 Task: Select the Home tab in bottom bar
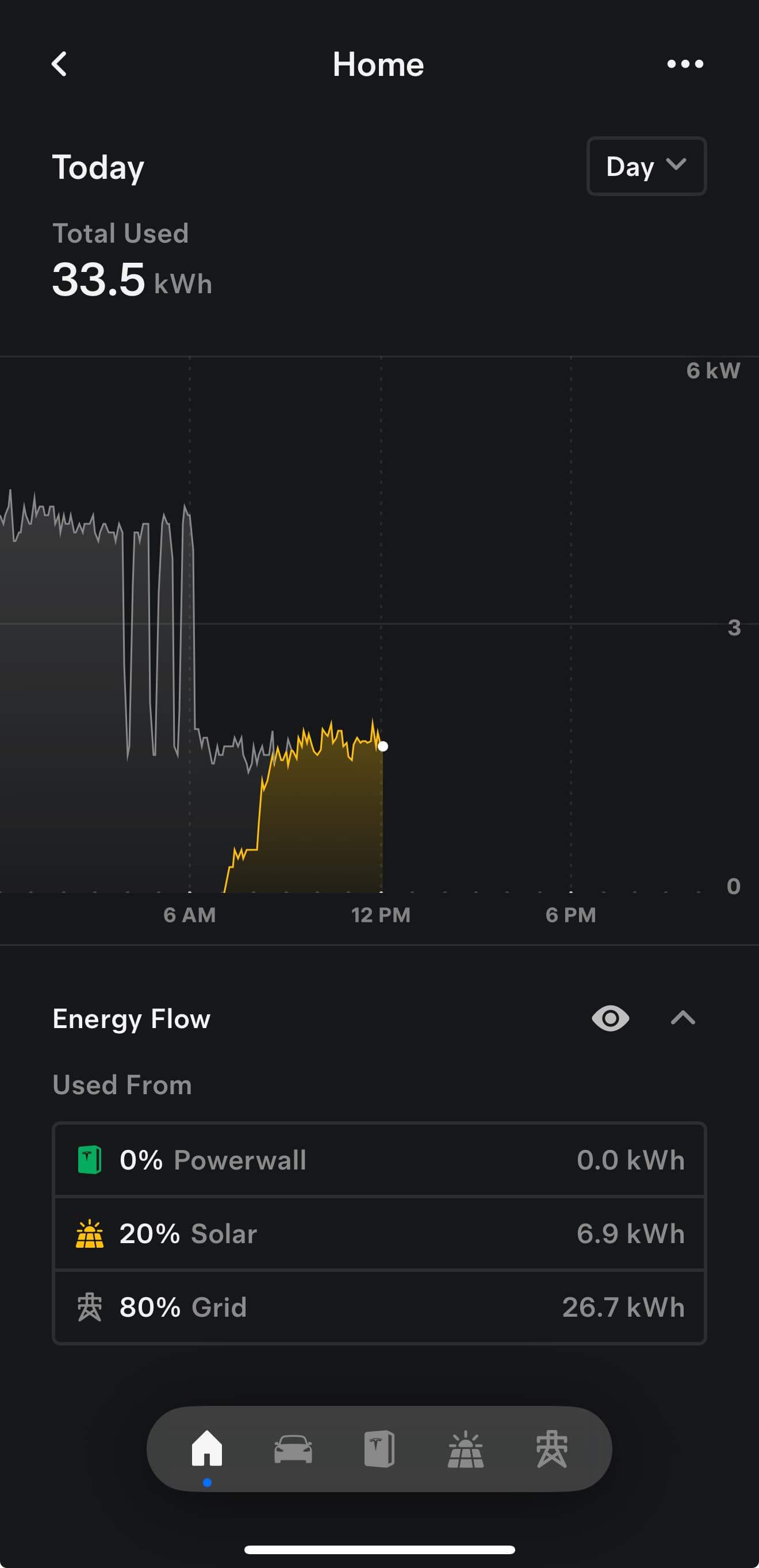(207, 1449)
